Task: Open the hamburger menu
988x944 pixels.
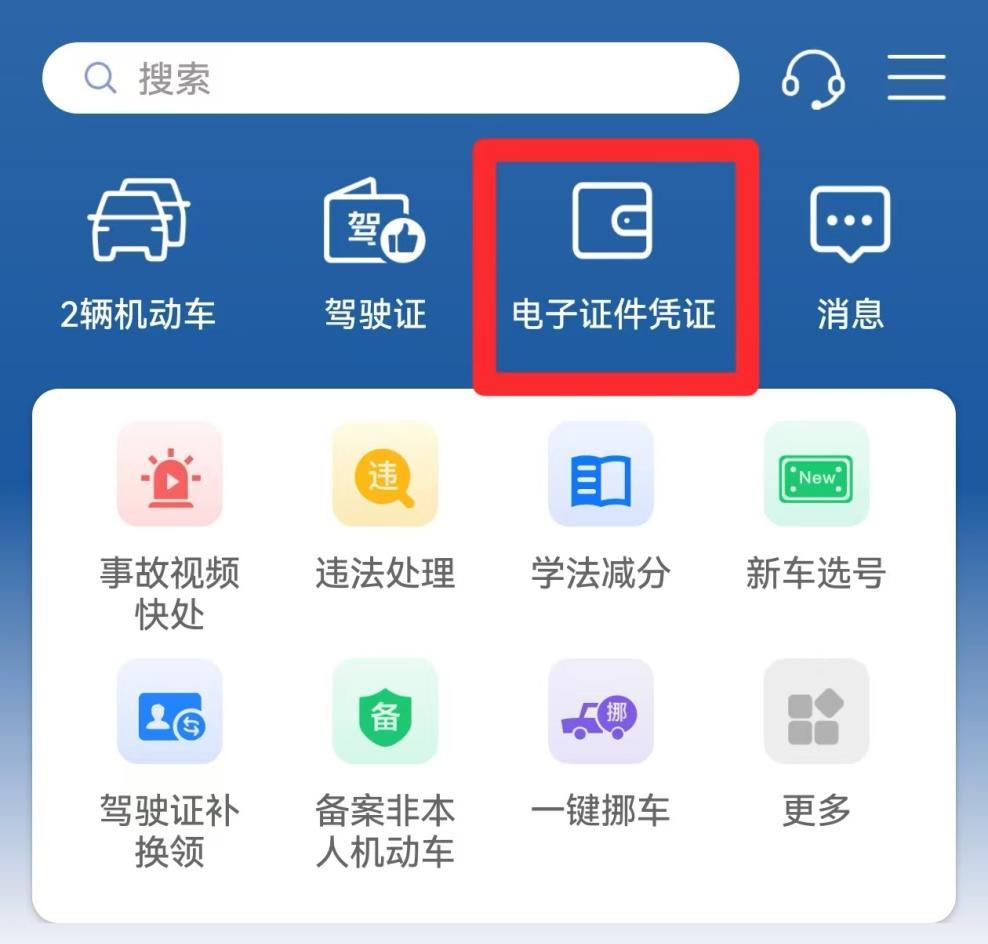Action: click(x=916, y=78)
